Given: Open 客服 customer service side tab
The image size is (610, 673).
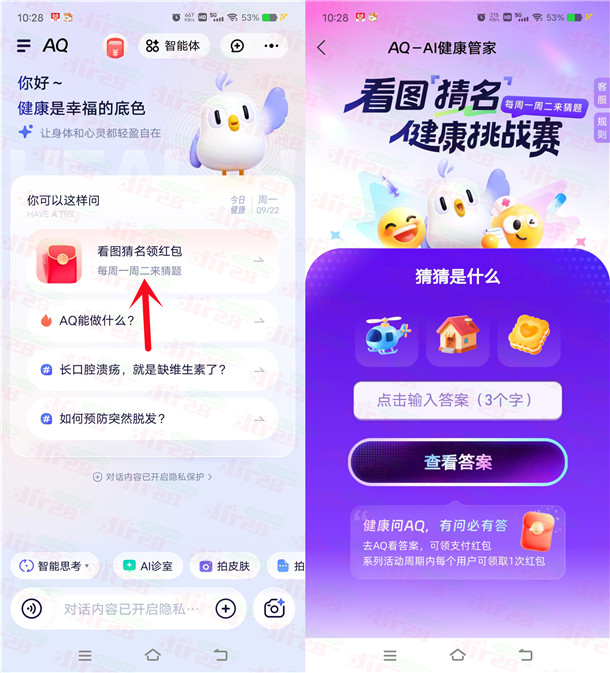Looking at the screenshot, I should pos(601,94).
